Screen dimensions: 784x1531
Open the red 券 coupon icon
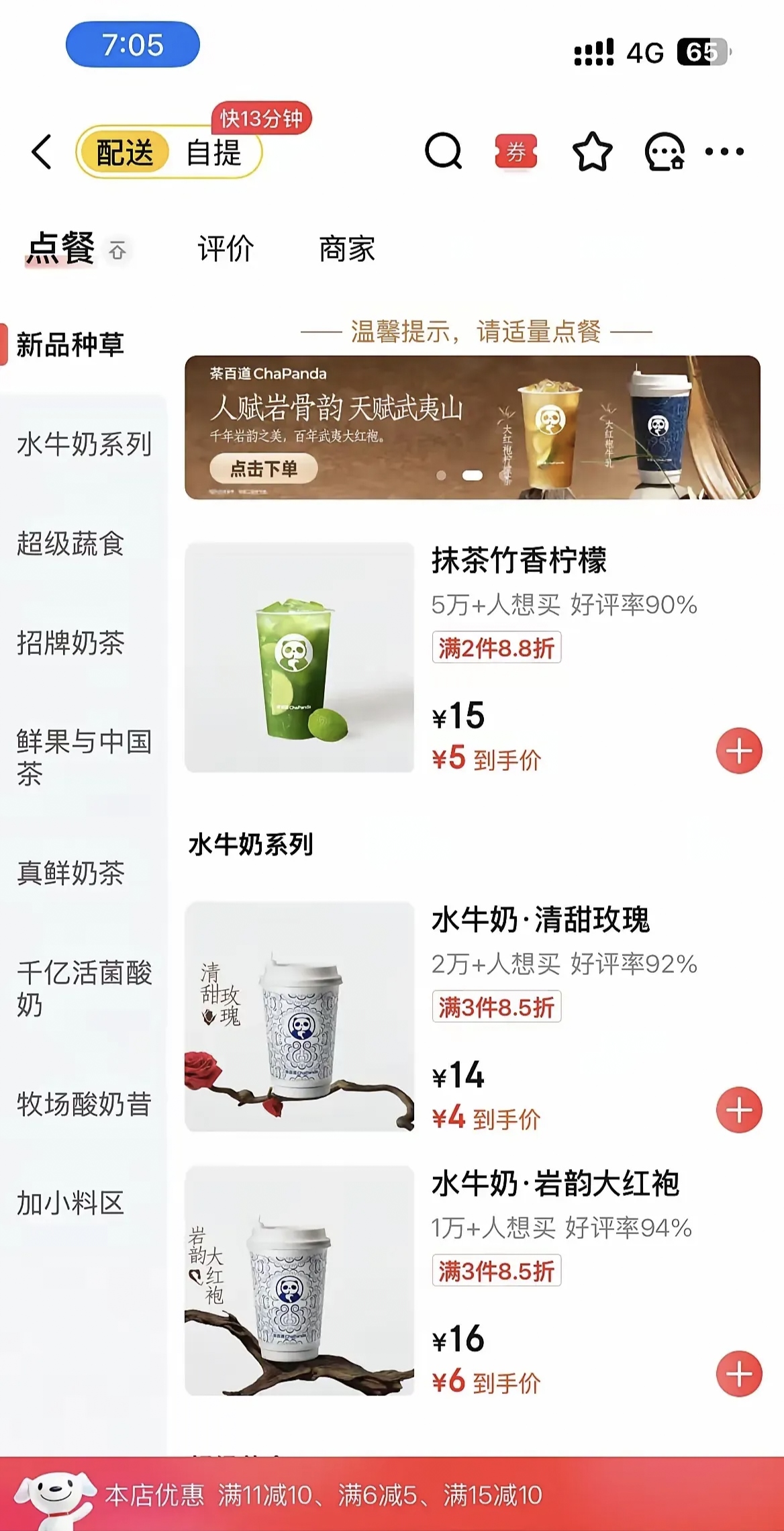tap(516, 152)
